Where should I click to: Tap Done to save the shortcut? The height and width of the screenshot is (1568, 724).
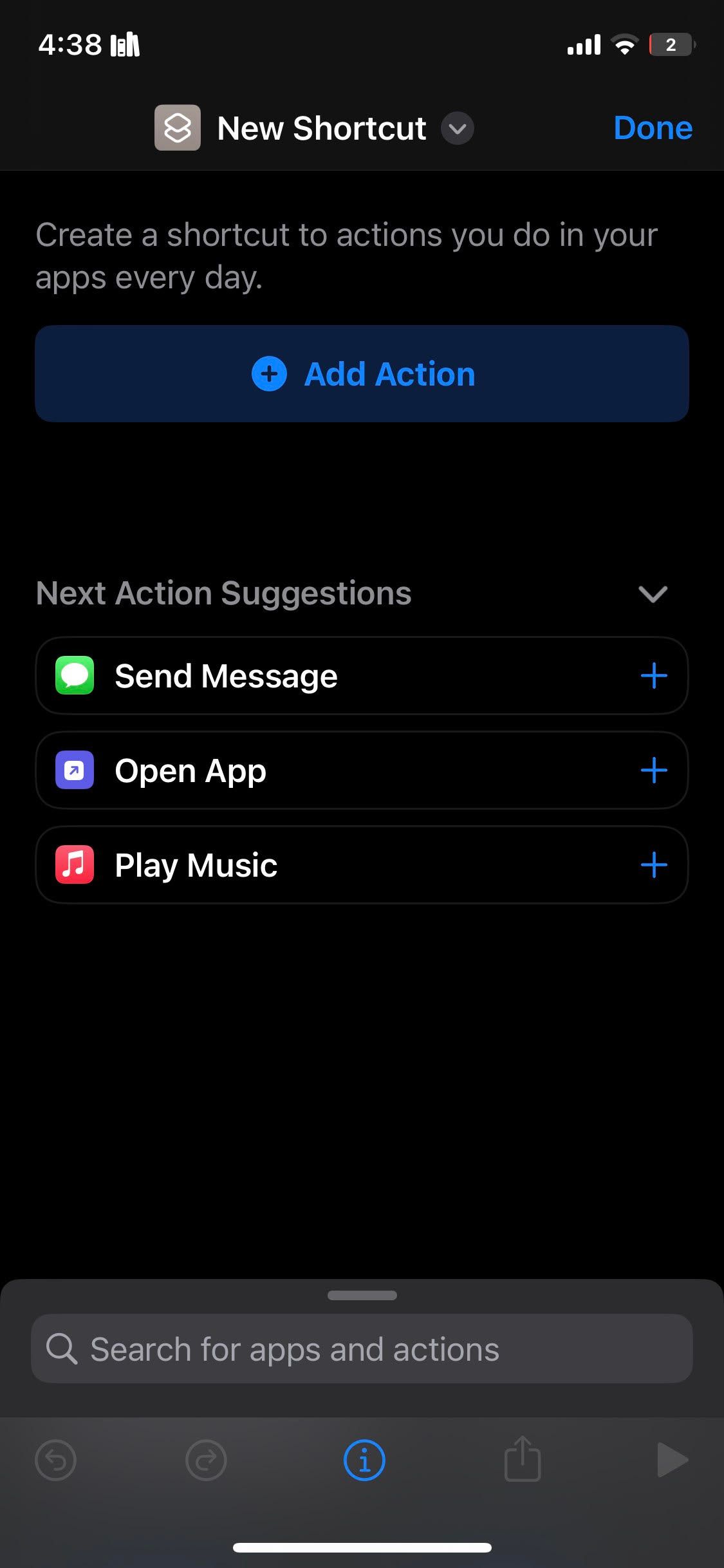pos(653,128)
